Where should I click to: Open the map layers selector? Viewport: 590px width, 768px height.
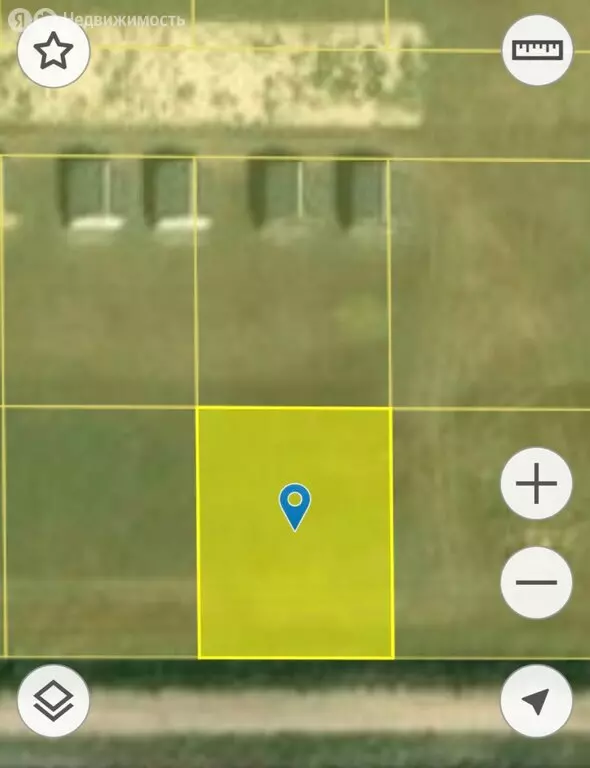tap(53, 700)
